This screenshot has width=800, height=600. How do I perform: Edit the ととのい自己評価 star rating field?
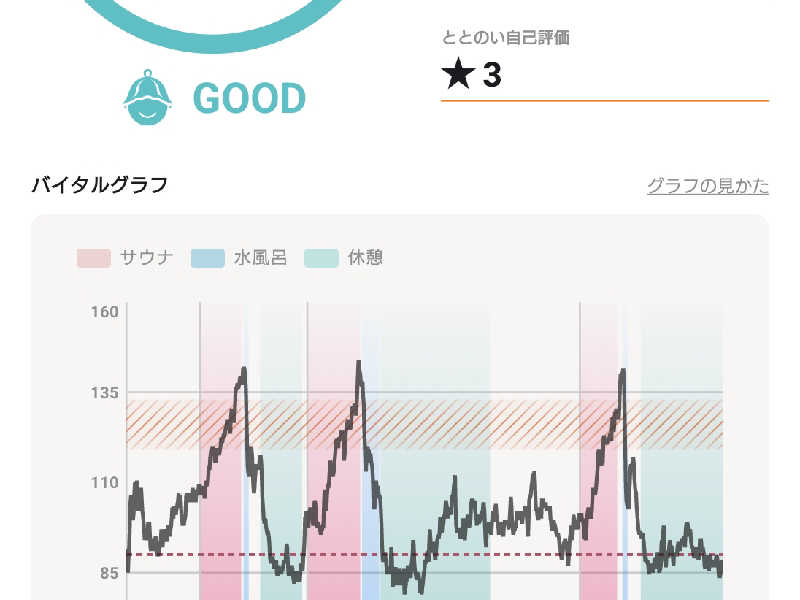click(x=604, y=76)
